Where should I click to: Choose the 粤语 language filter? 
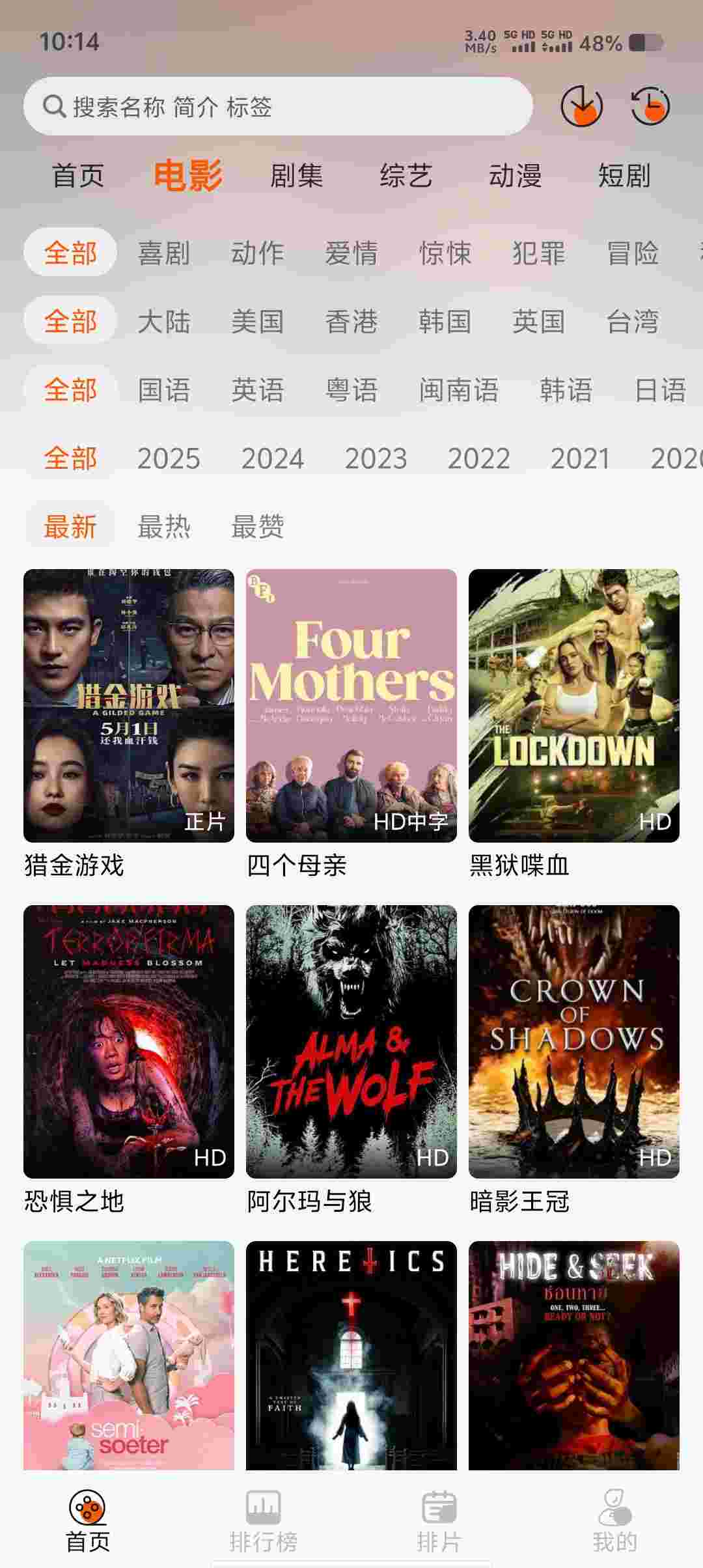351,390
